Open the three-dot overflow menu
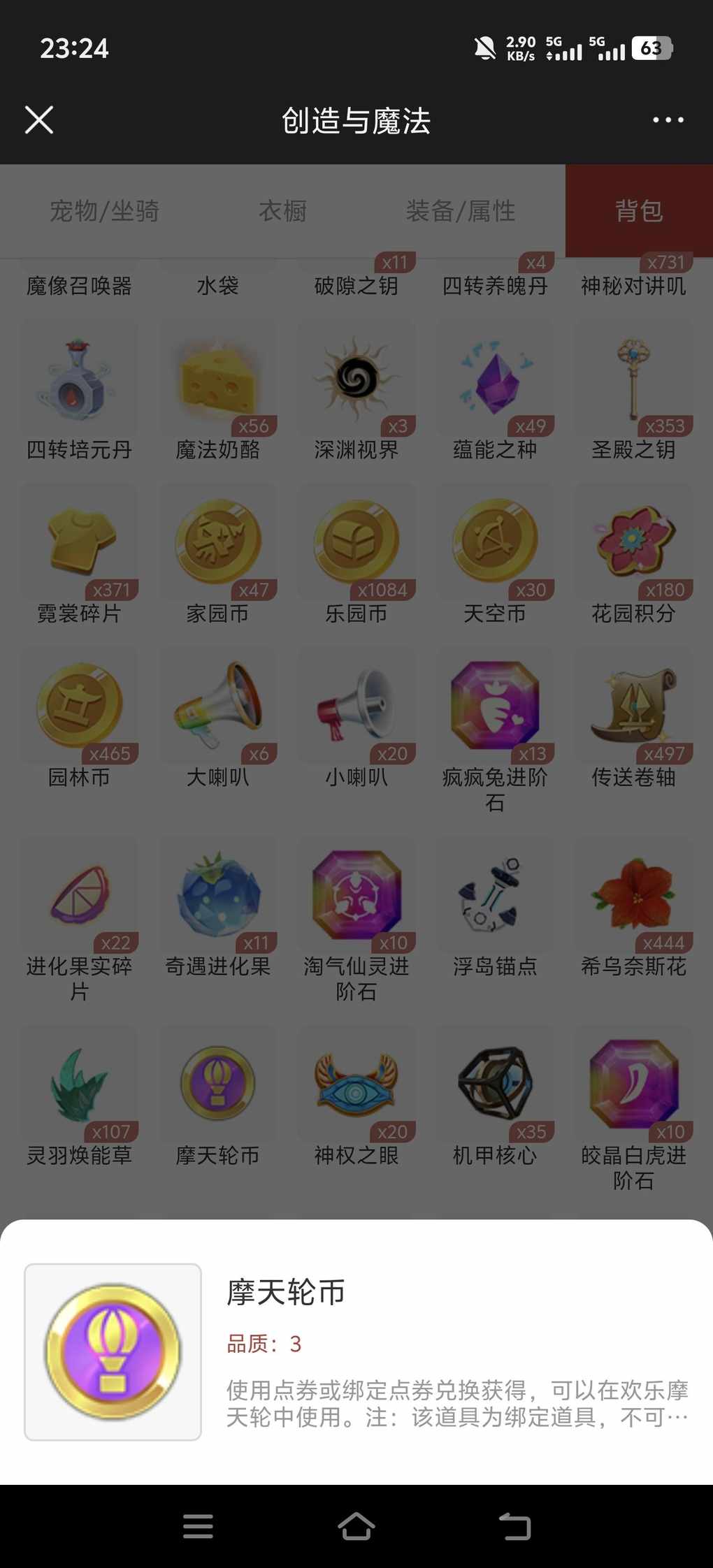The image size is (713, 1568). coord(668,120)
